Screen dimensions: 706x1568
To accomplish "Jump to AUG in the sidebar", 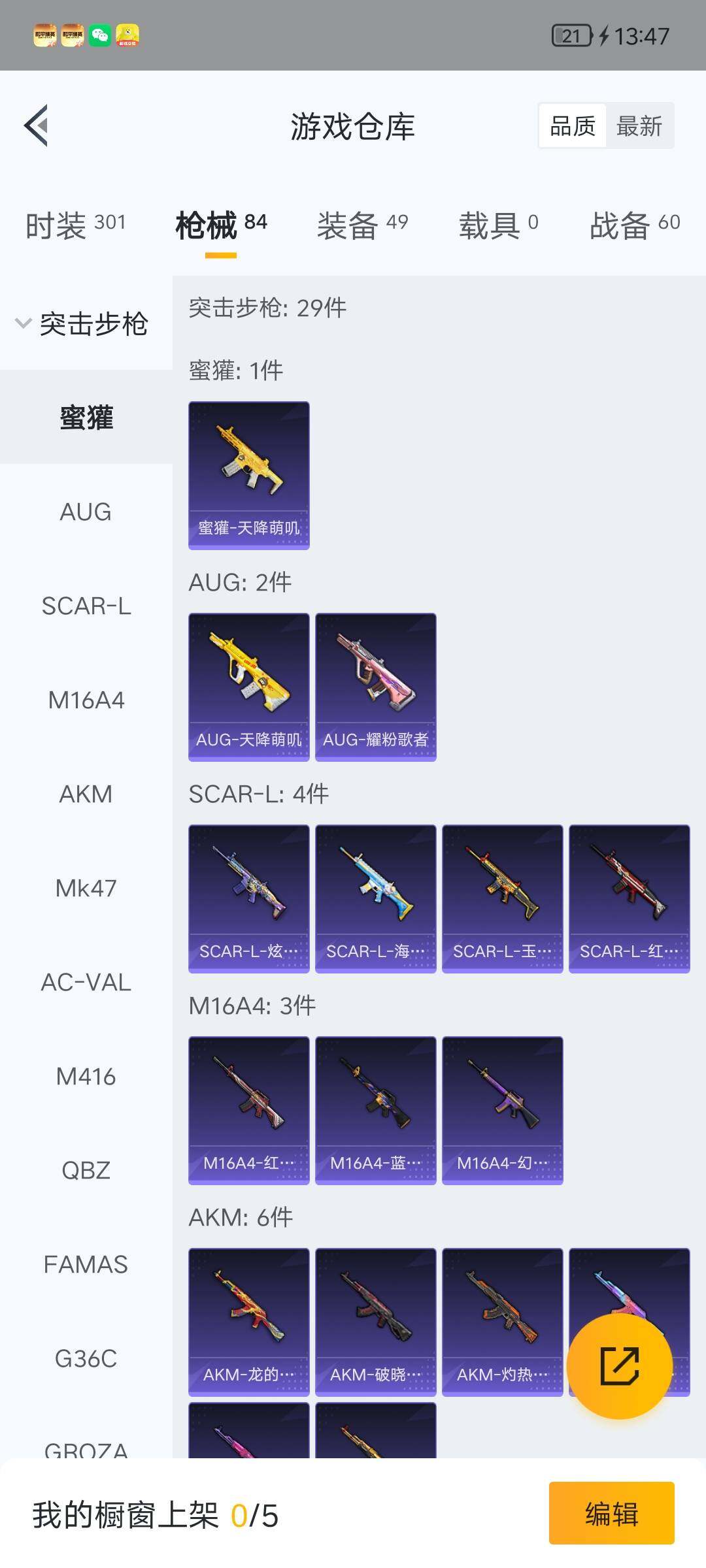I will (x=86, y=512).
